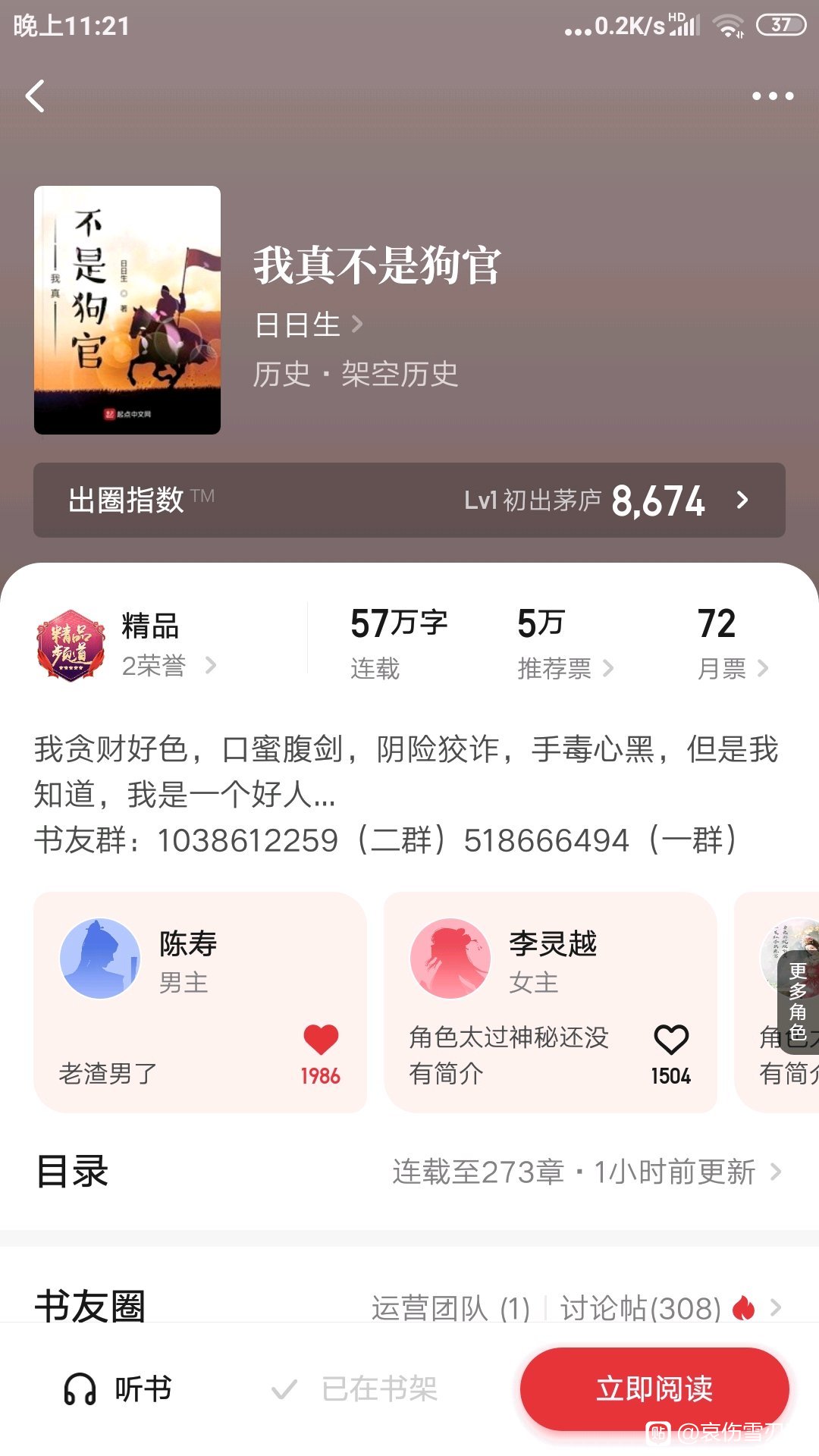Open the book cover image

(127, 310)
